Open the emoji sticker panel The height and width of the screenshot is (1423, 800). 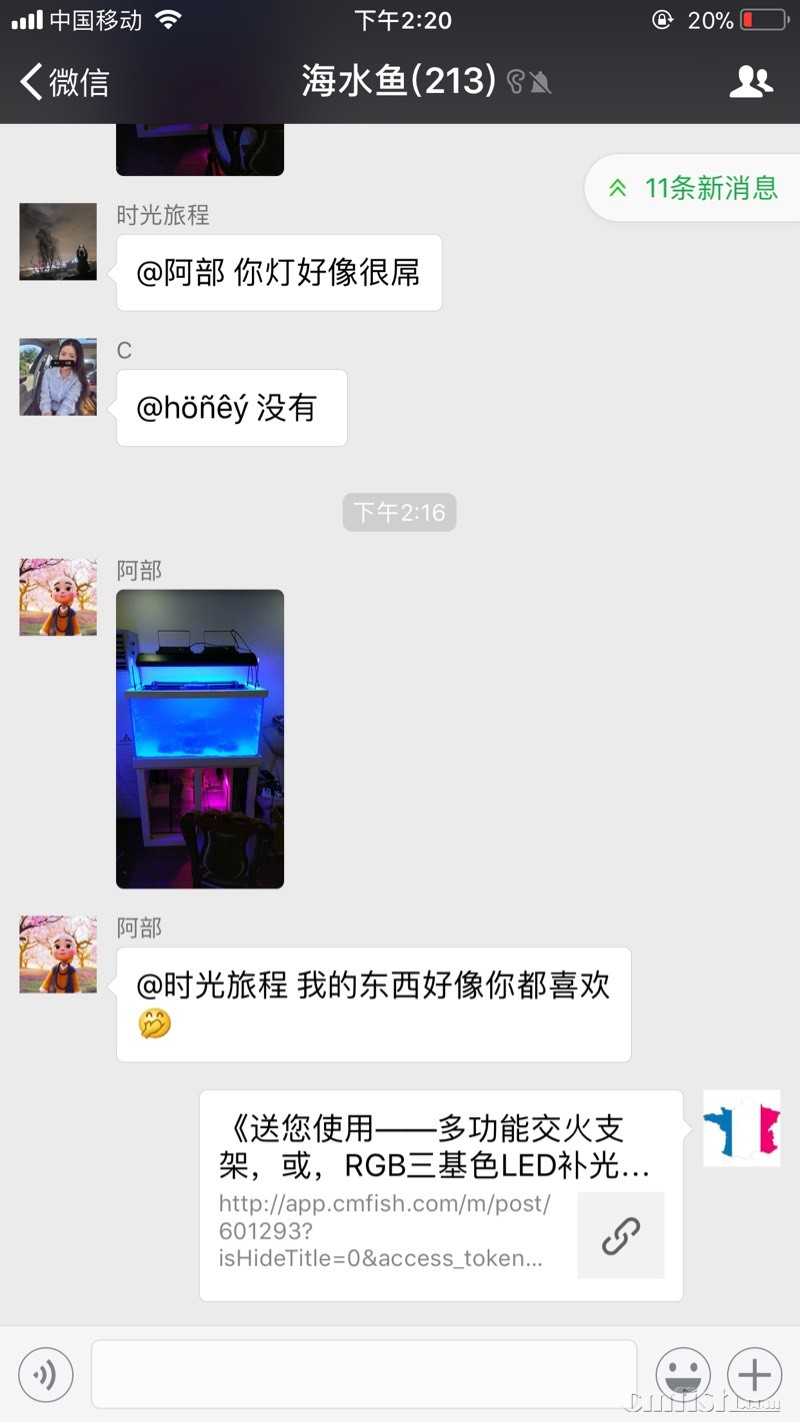point(683,1375)
